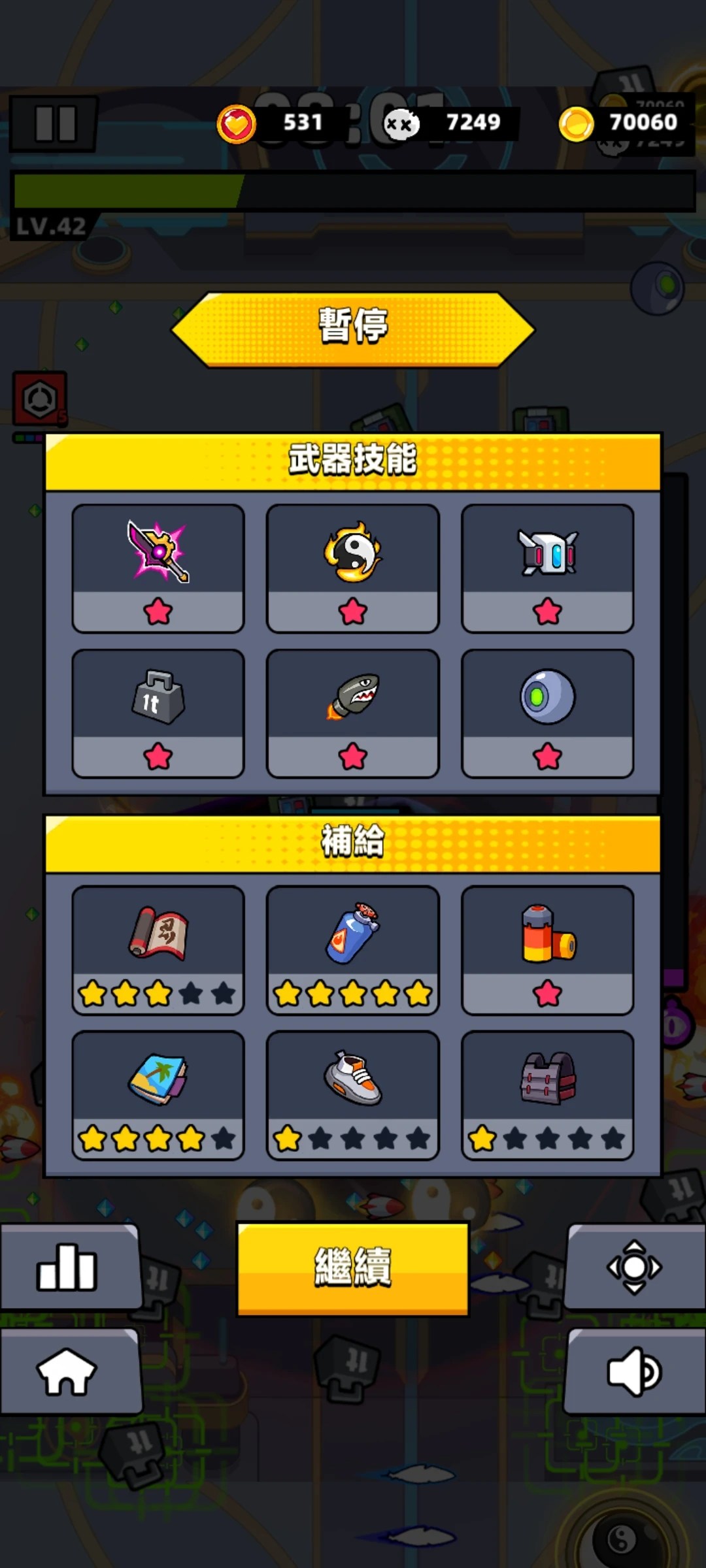Tap the yellow 繼續 continue button

click(x=353, y=1267)
